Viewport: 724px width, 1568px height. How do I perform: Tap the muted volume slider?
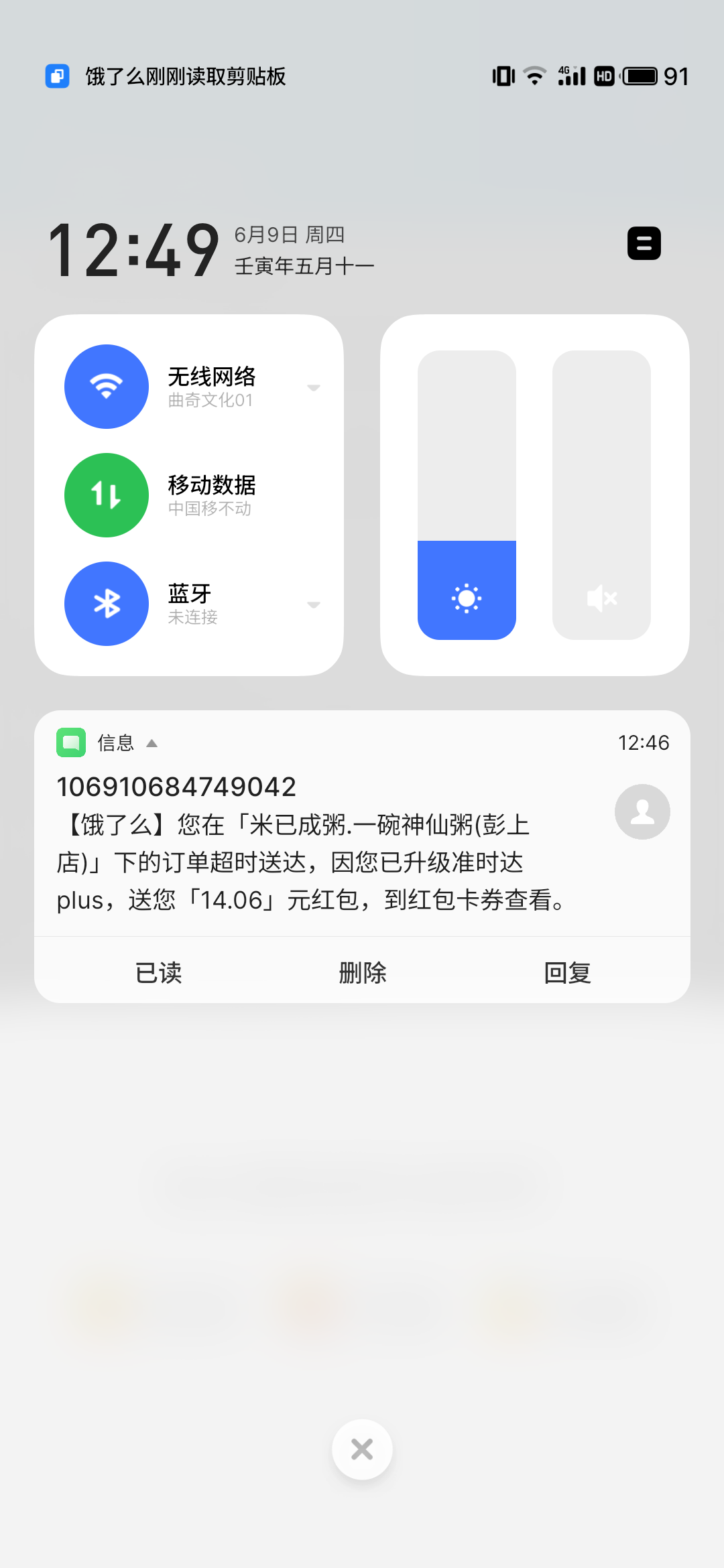click(x=601, y=495)
